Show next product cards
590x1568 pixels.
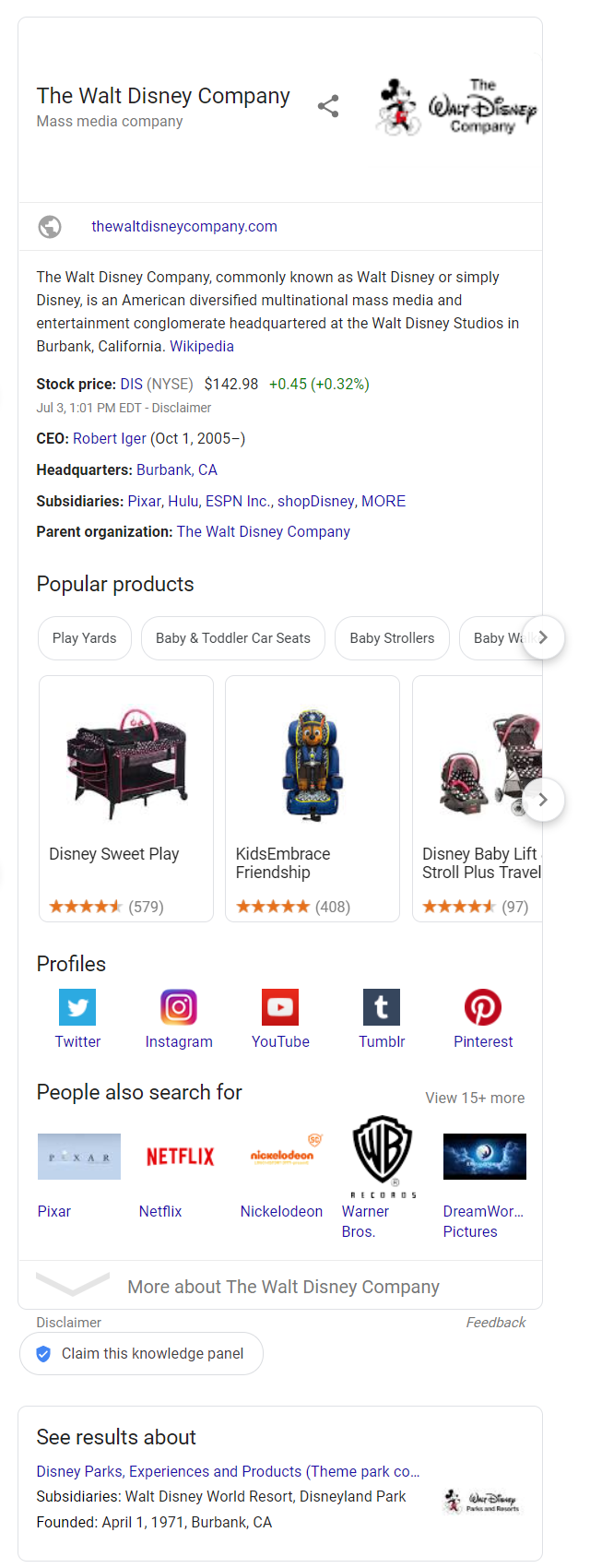tap(543, 800)
